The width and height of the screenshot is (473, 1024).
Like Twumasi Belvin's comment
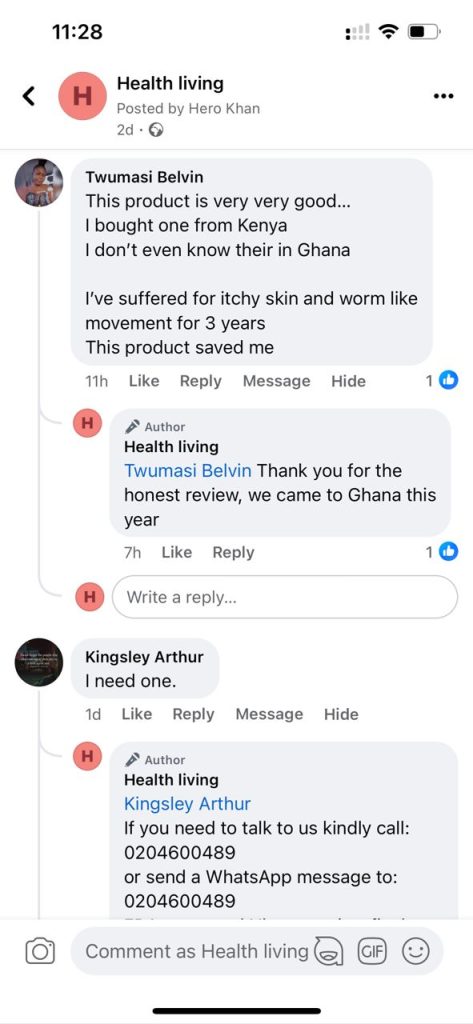144,381
